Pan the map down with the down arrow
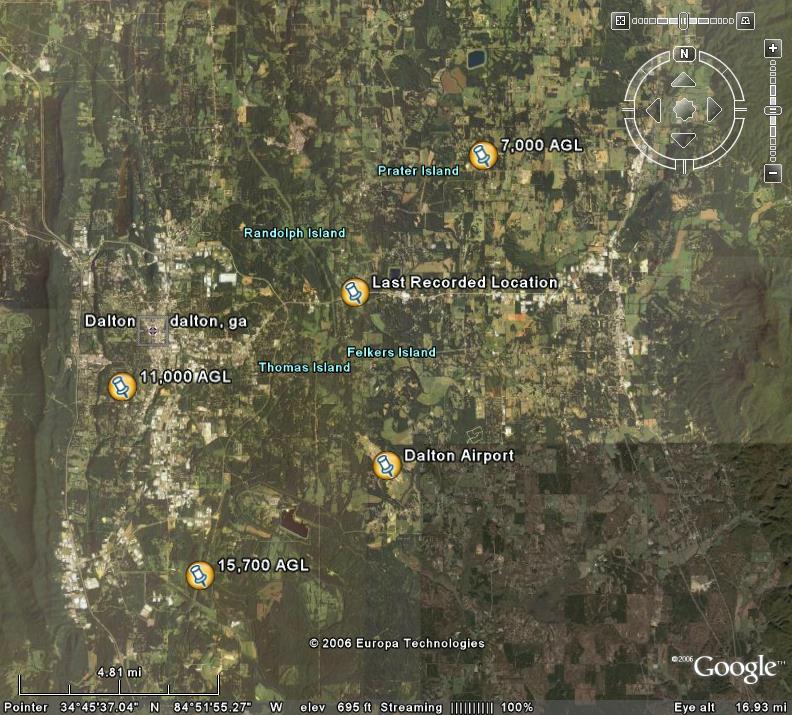Image resolution: width=792 pixels, height=715 pixels. (x=683, y=140)
